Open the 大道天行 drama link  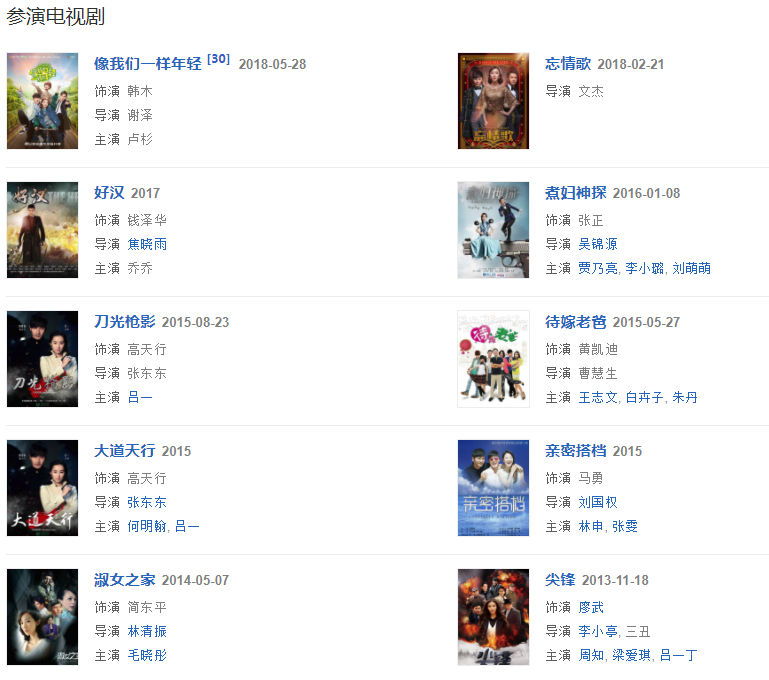point(124,451)
